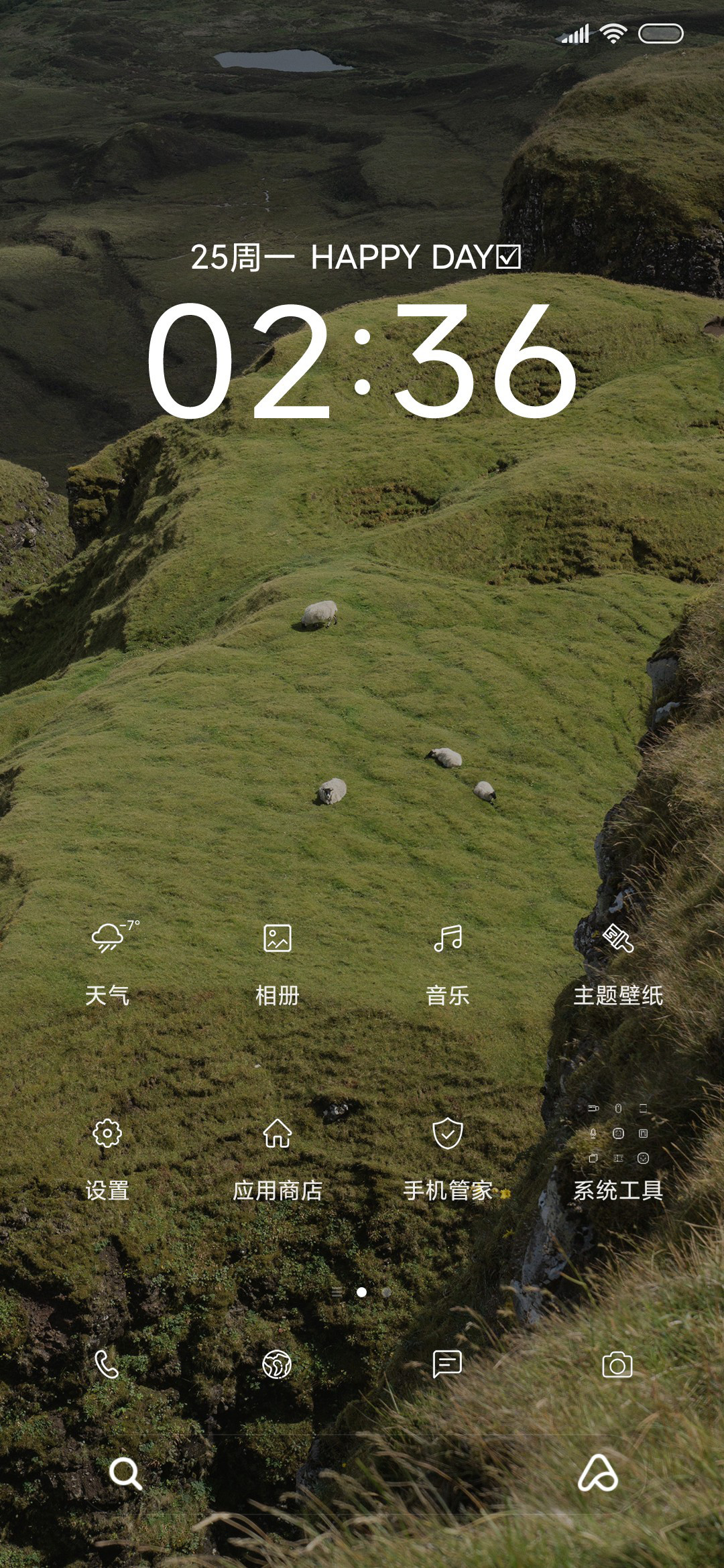This screenshot has width=724, height=1568.
Task: Tap the search magnifier icon
Action: [125, 1474]
